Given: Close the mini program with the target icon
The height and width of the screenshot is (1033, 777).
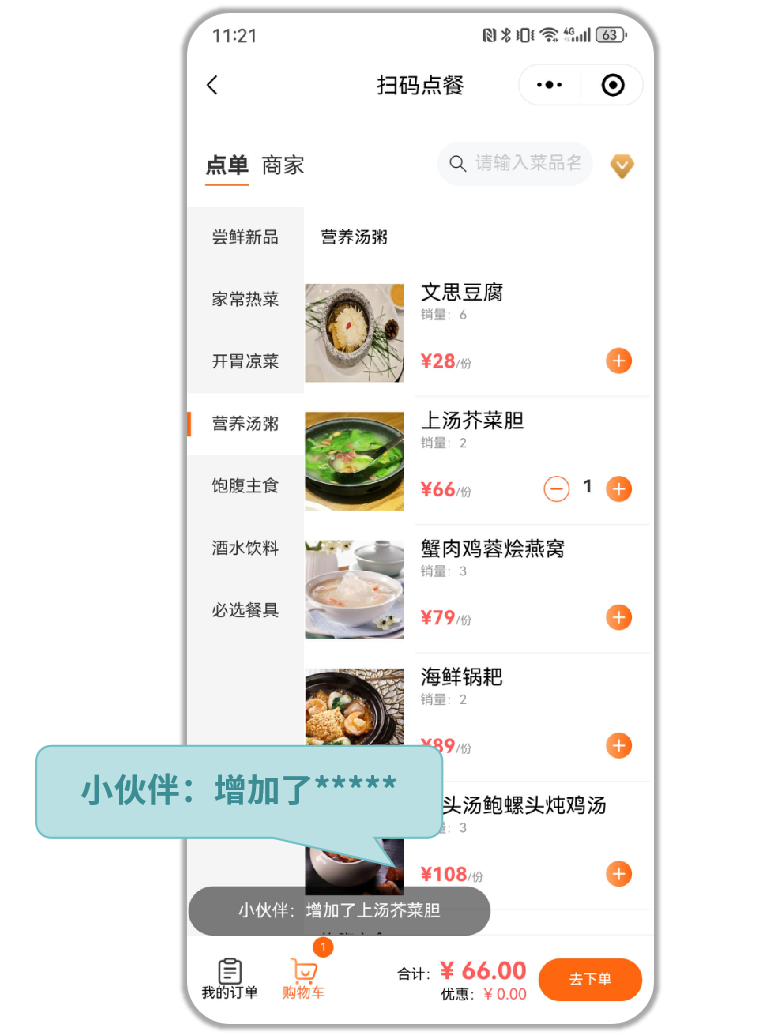Looking at the screenshot, I should pos(613,85).
